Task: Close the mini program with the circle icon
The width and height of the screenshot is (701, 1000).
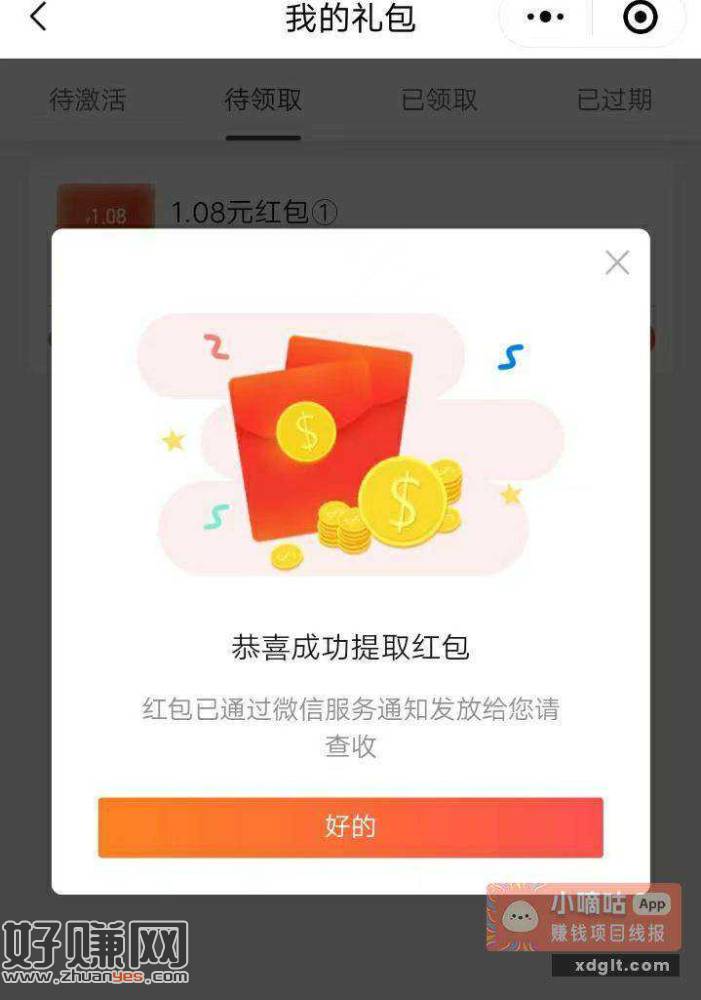Action: click(x=640, y=18)
